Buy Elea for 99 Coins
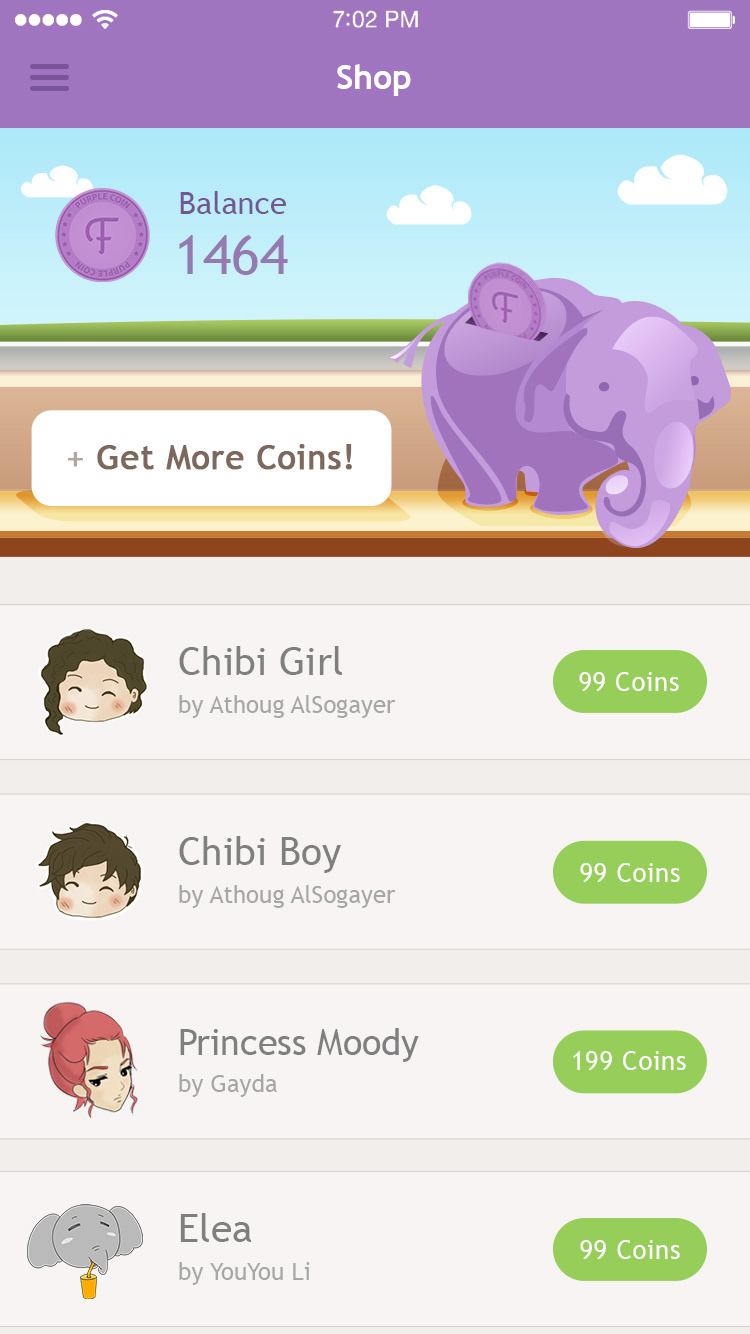This screenshot has width=750, height=1334. (629, 1249)
